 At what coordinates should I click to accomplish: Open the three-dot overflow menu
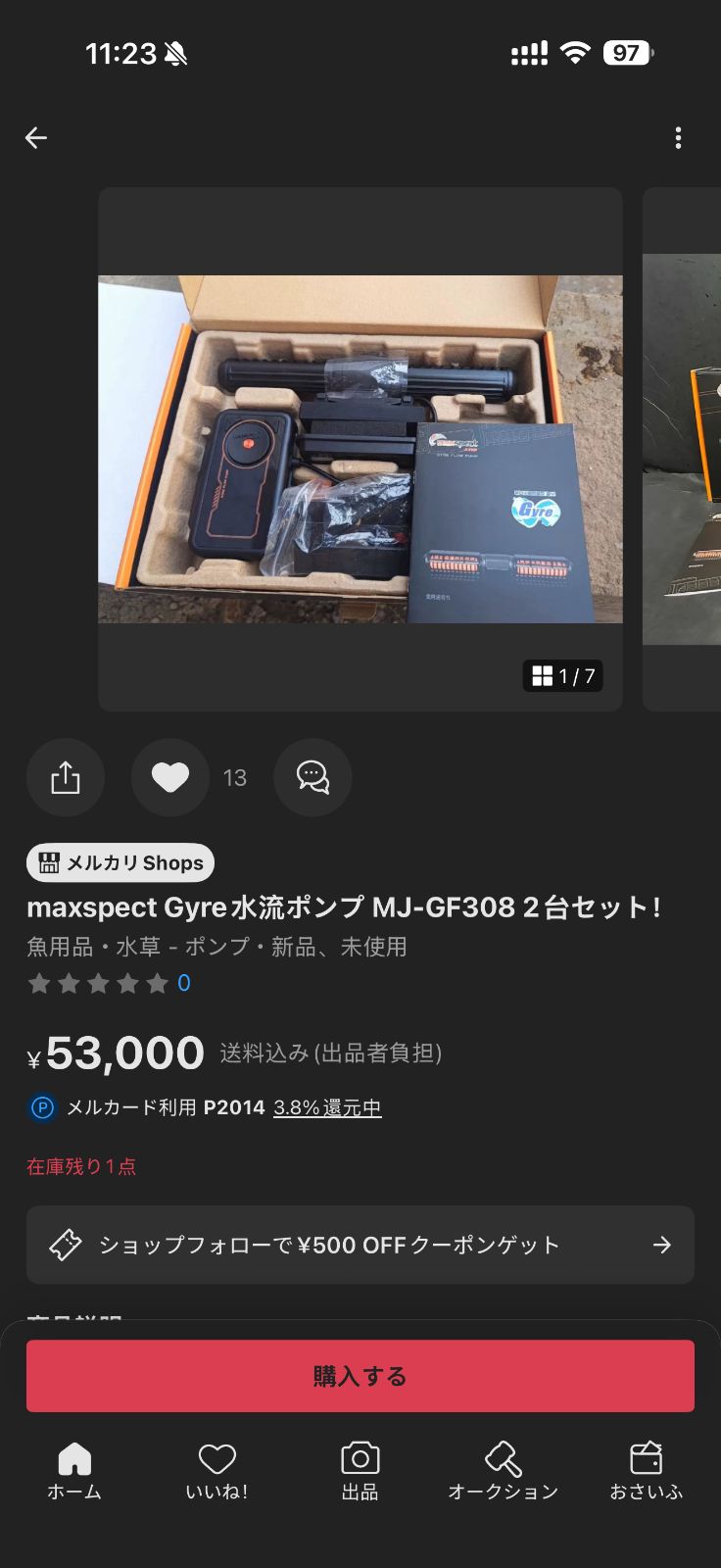tap(678, 138)
